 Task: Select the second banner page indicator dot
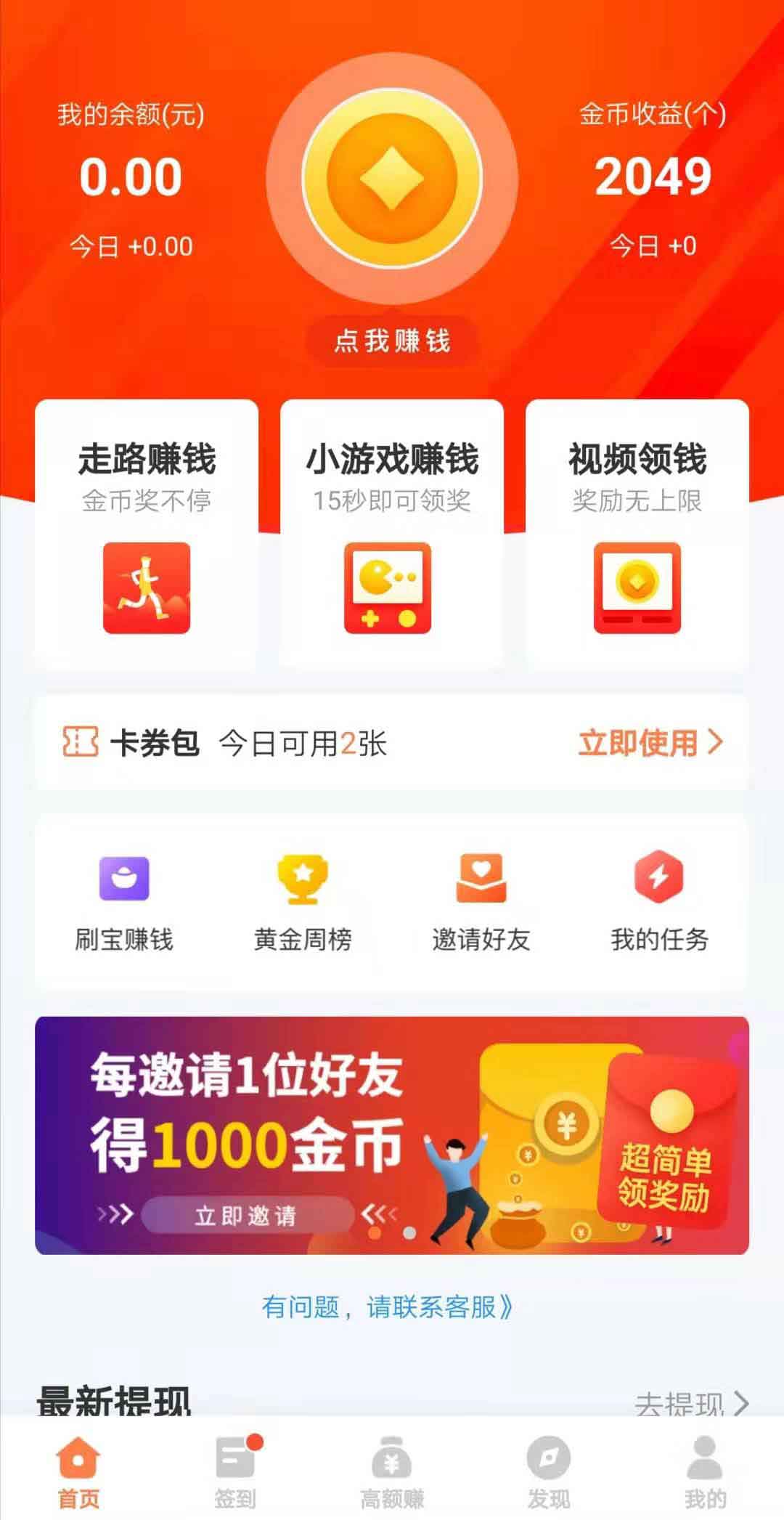pyautogui.click(x=409, y=1232)
